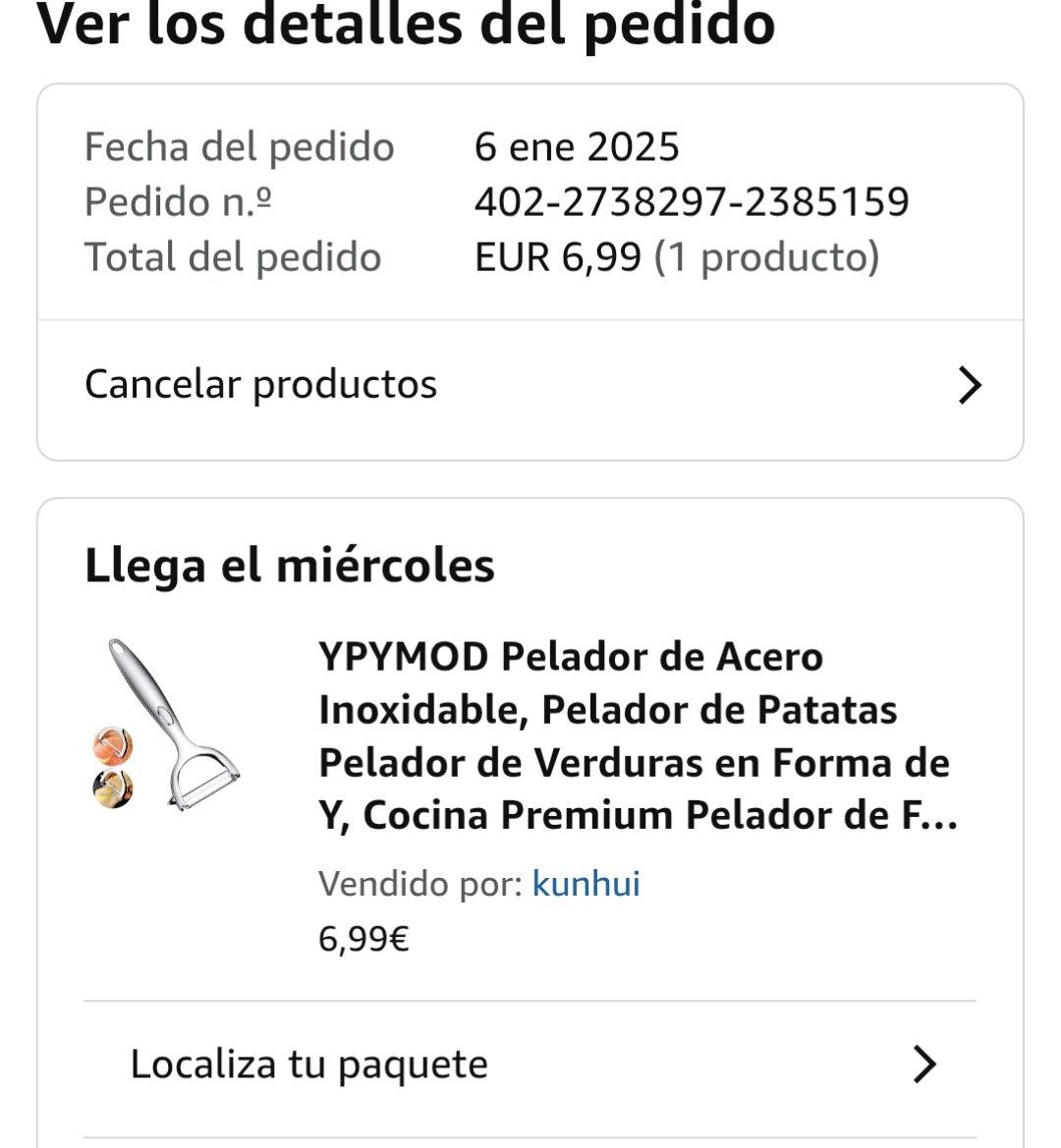Open Localiza tu paquete tracking row

530,1065
